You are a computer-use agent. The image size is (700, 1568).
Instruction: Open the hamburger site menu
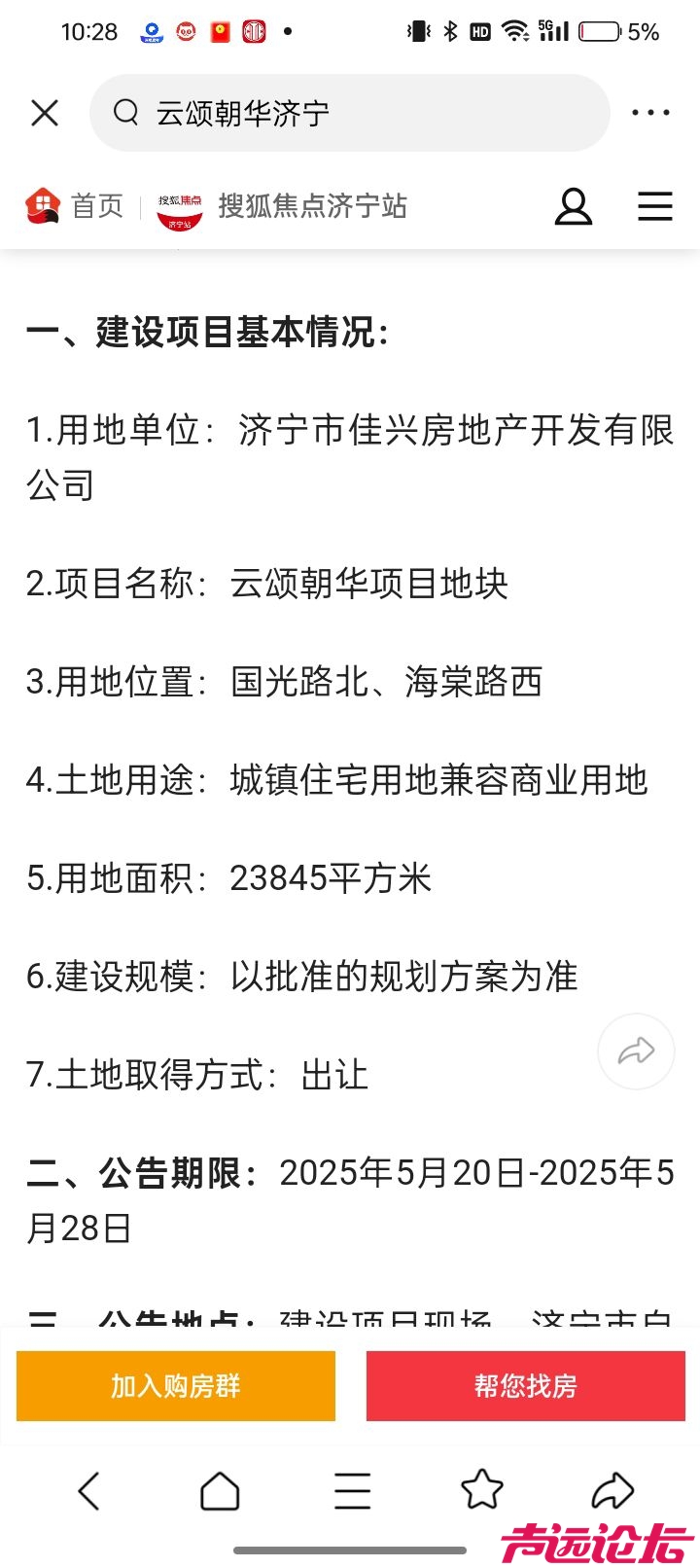(654, 206)
